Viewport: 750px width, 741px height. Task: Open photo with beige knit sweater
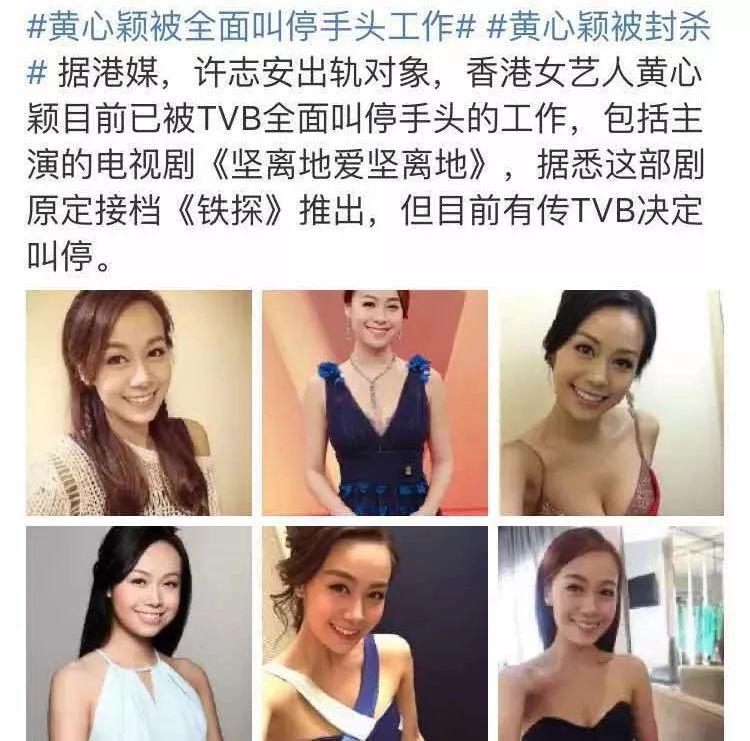(139, 402)
